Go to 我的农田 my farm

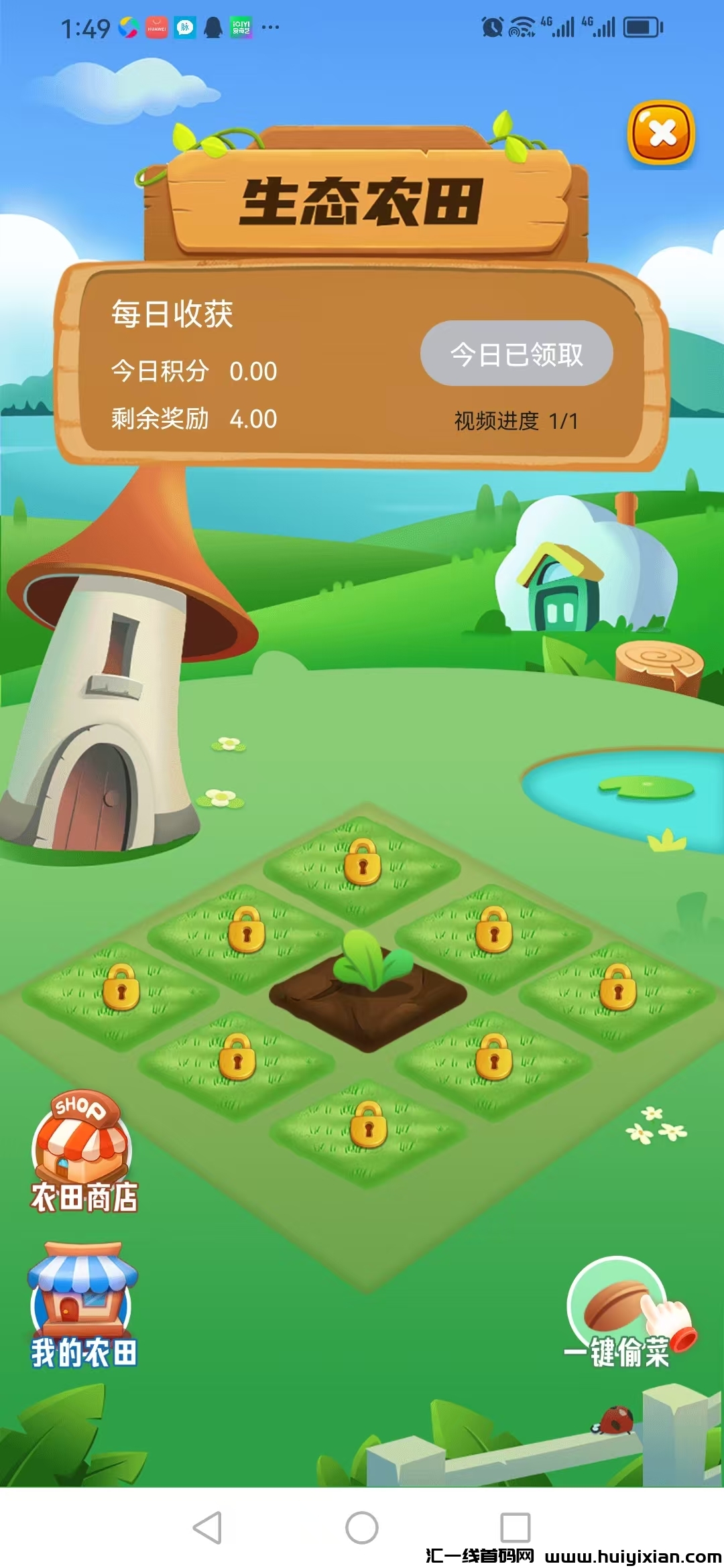tap(83, 1307)
